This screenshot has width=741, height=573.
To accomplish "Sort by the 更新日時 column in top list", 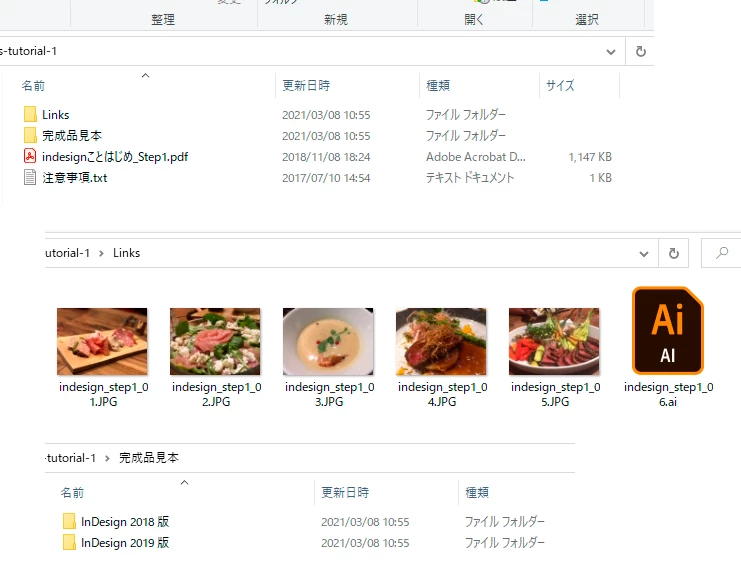I will [x=306, y=86].
